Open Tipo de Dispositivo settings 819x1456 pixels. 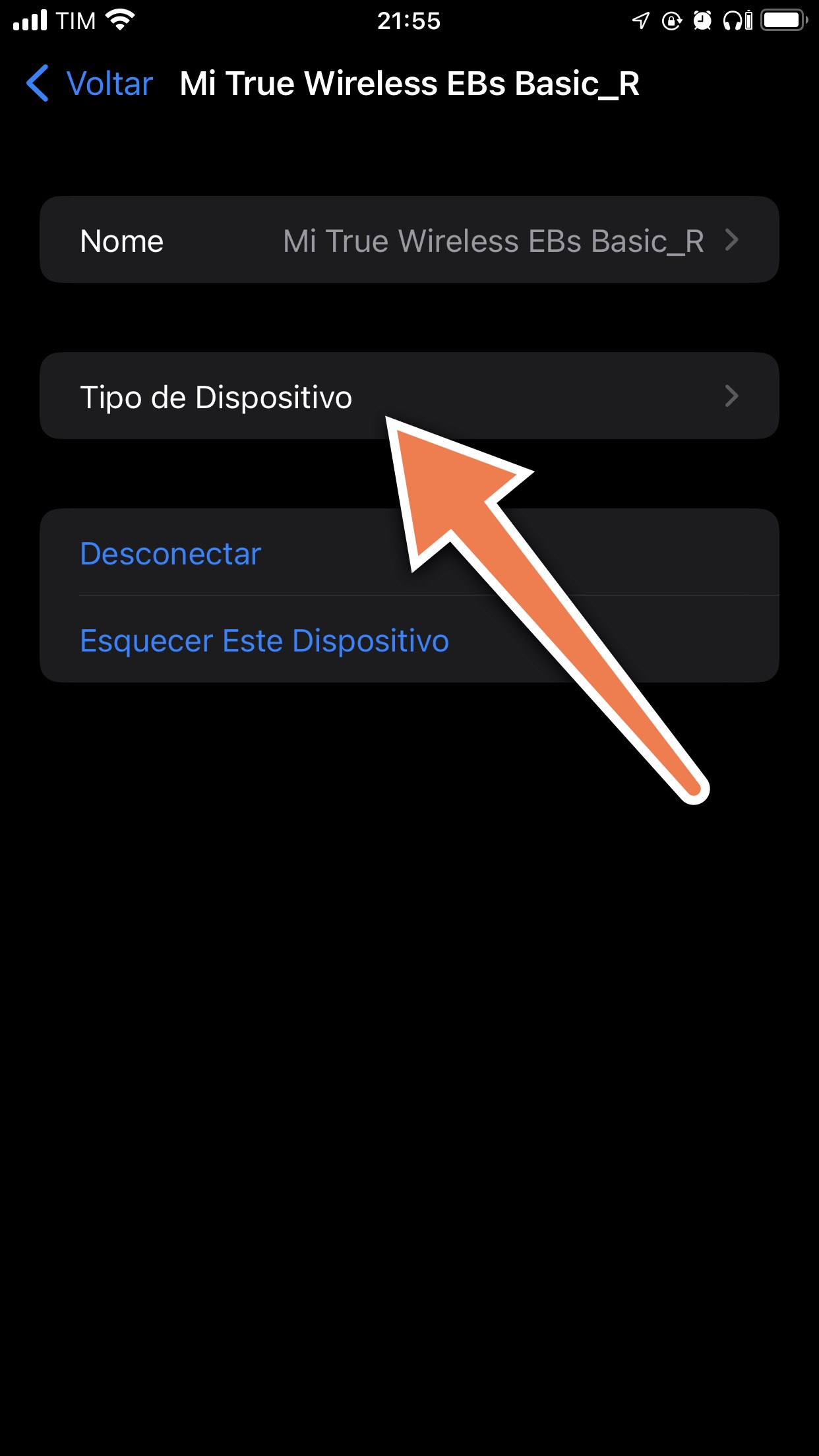(x=409, y=396)
